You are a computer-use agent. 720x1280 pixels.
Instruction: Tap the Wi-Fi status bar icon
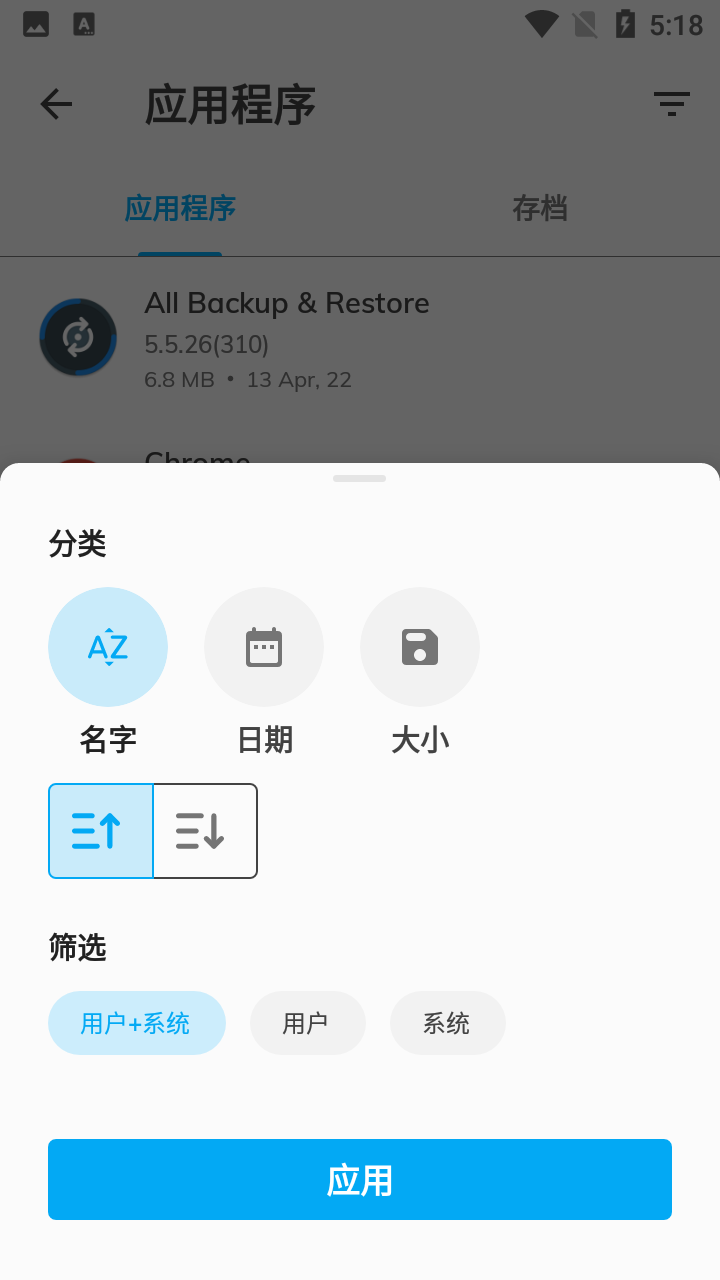(x=541, y=24)
